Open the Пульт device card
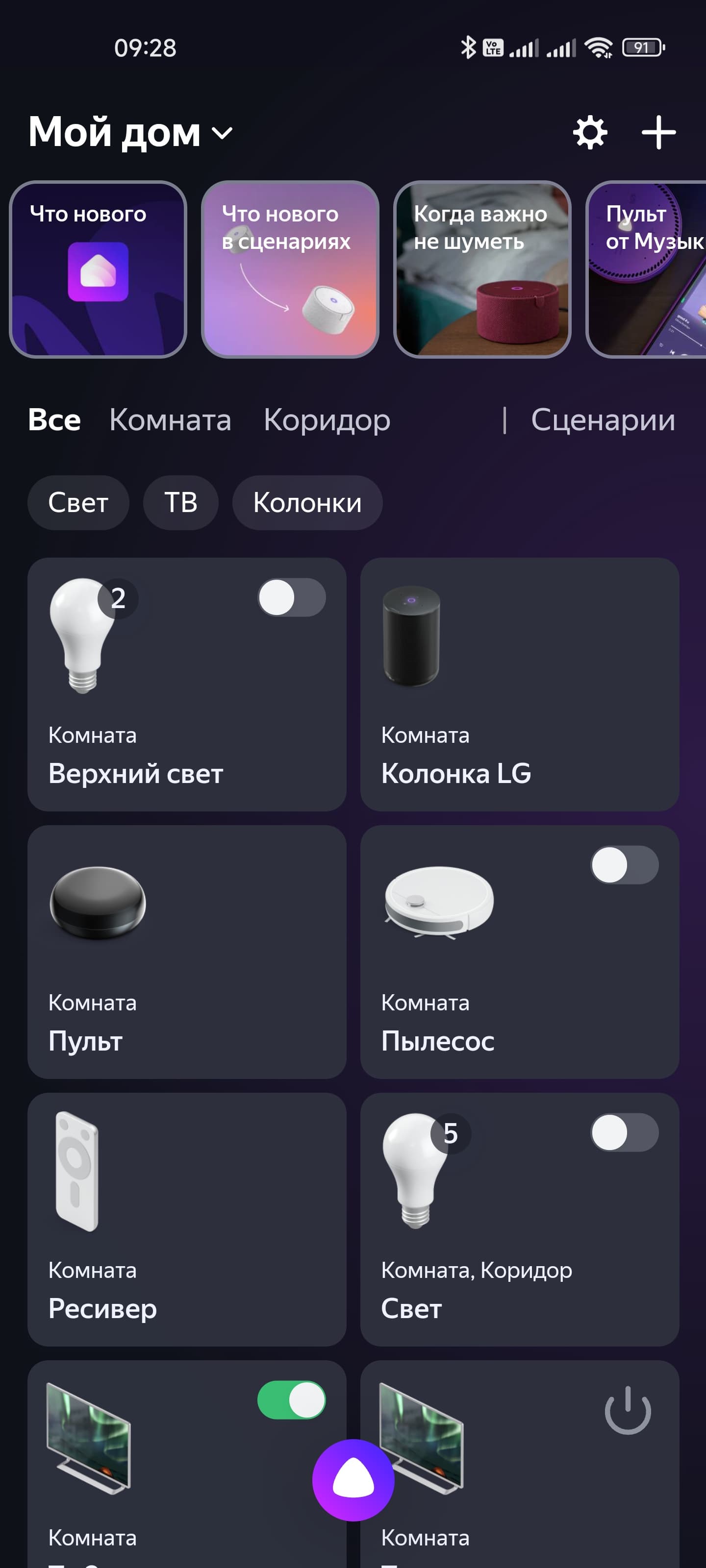 (186, 952)
